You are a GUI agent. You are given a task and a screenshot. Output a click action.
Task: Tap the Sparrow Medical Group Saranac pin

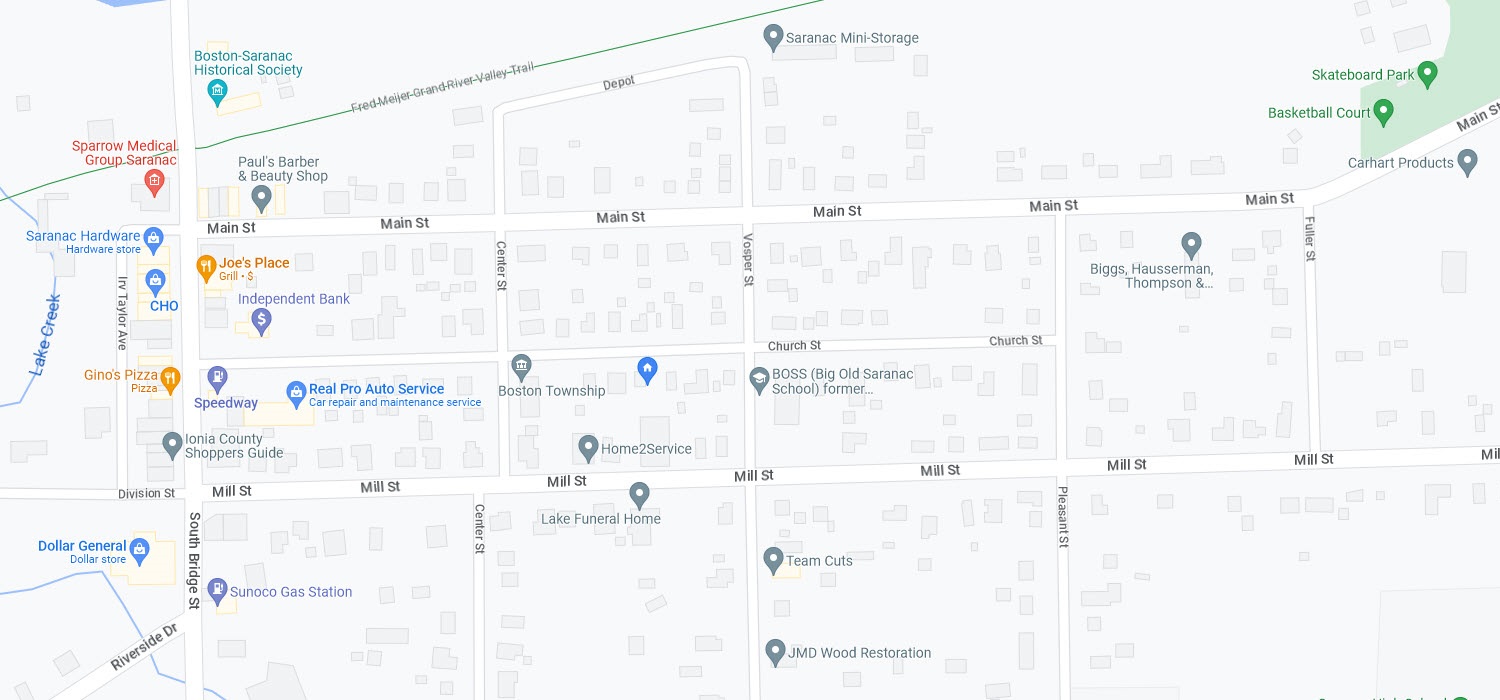(x=154, y=181)
